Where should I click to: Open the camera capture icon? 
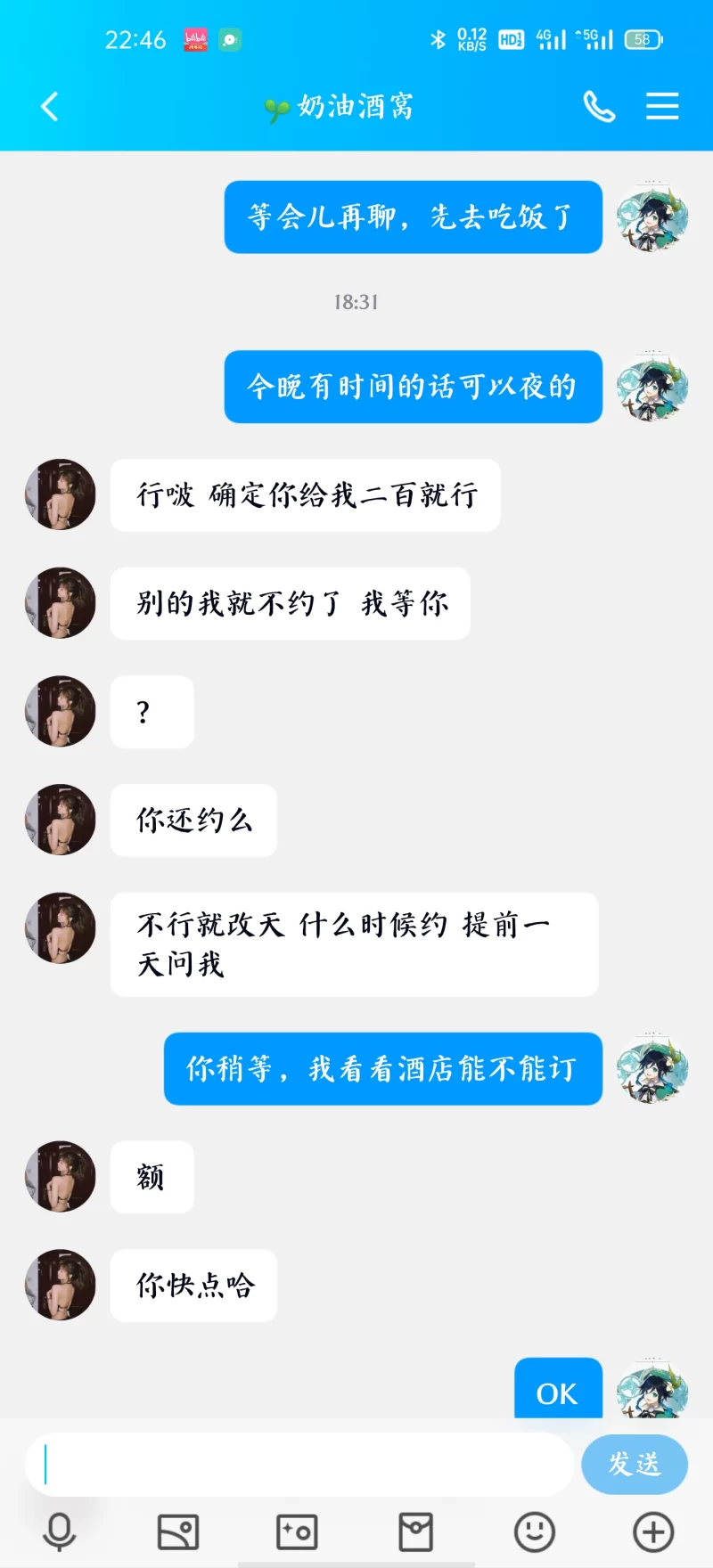pos(297,1532)
